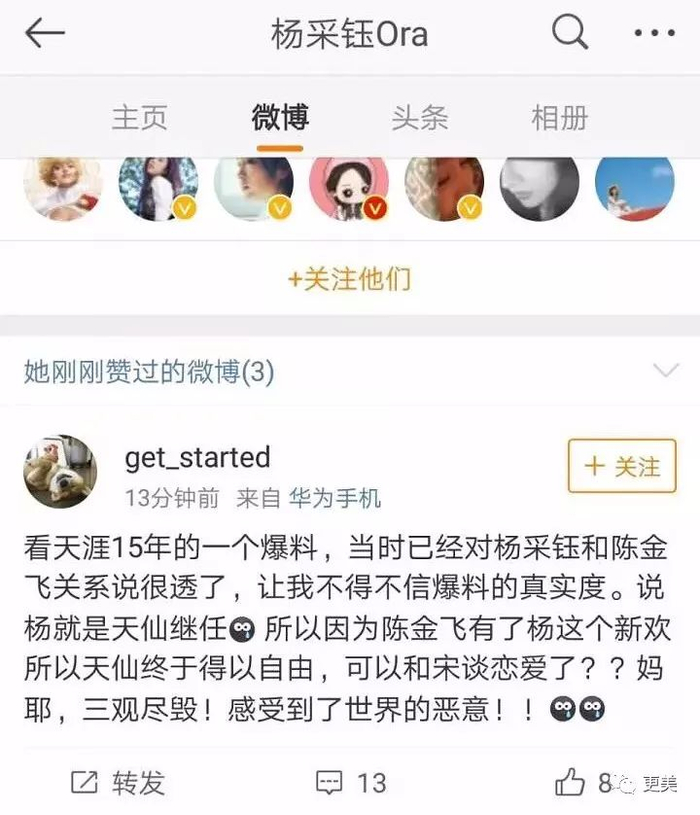This screenshot has height=815, width=700.
Task: Open the three-dot overflow menu
Action: point(654,33)
